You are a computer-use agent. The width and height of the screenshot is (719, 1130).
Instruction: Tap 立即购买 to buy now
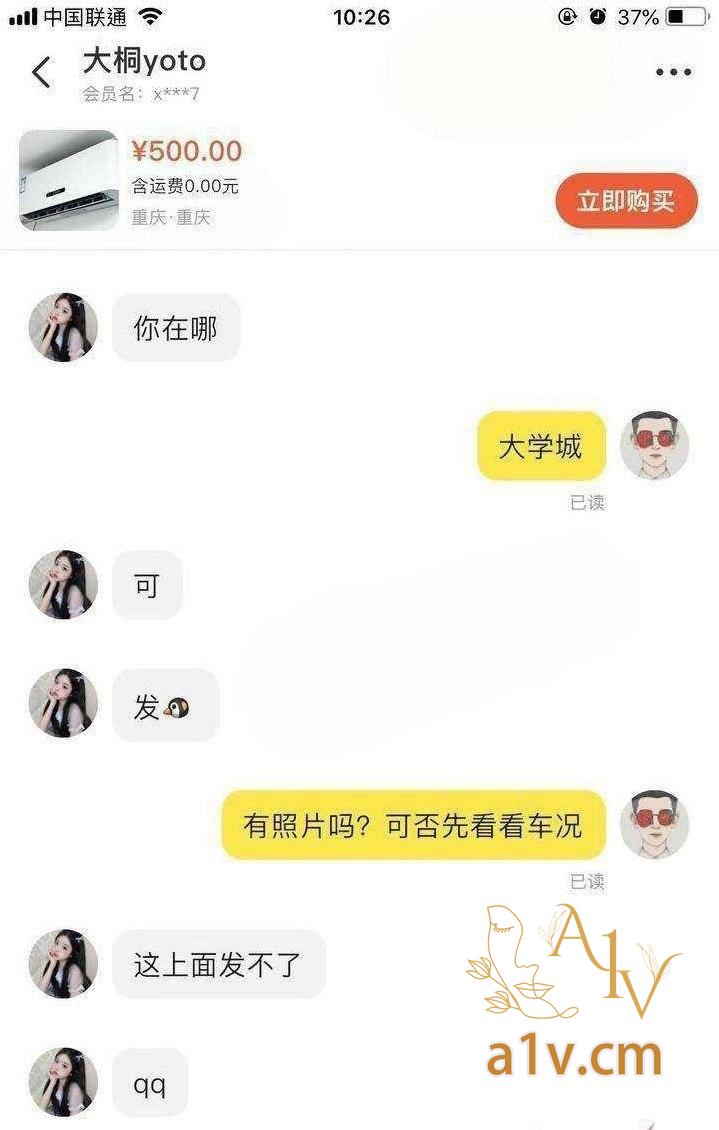tap(626, 200)
